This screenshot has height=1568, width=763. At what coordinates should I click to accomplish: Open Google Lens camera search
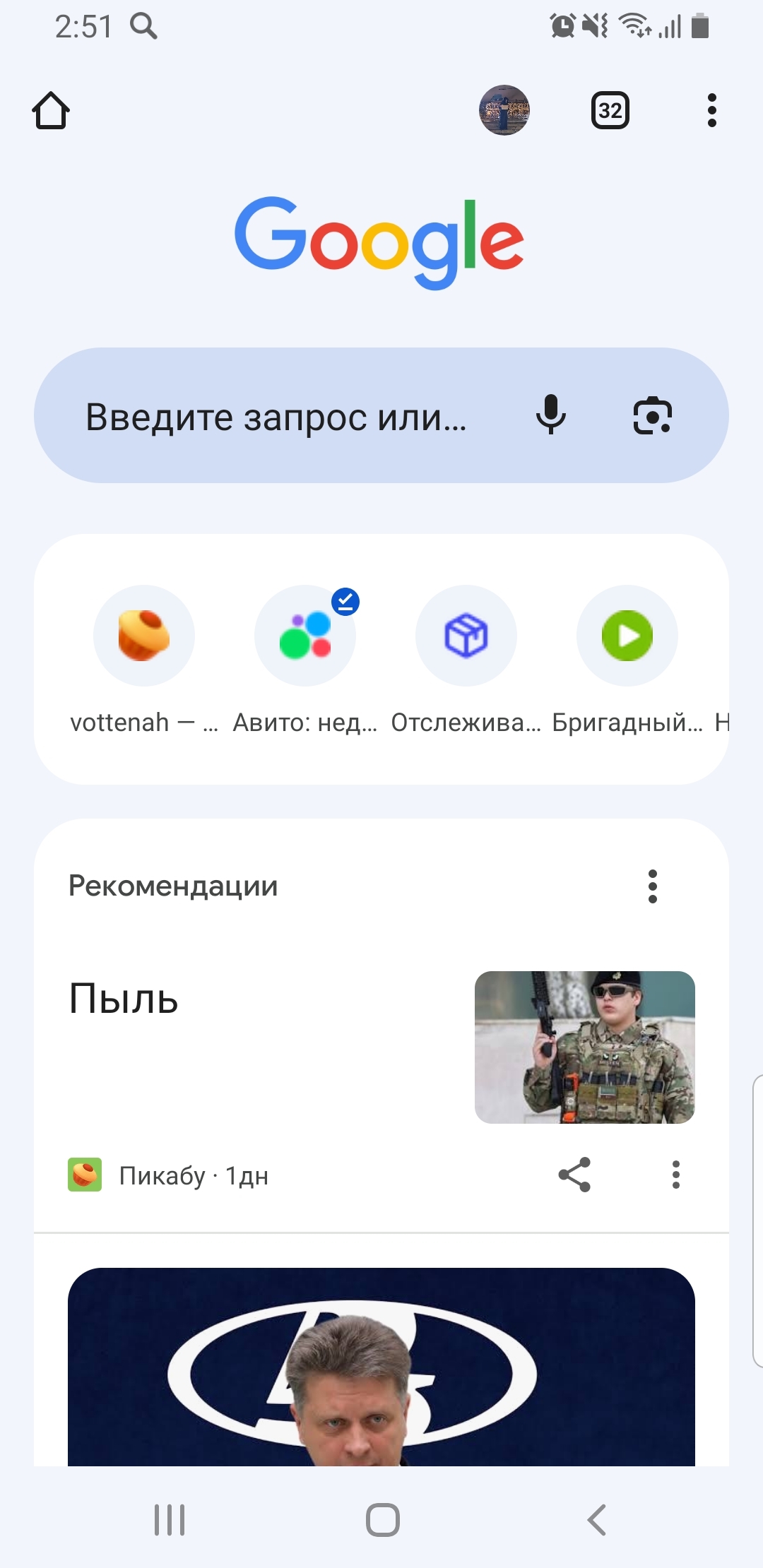tap(653, 415)
